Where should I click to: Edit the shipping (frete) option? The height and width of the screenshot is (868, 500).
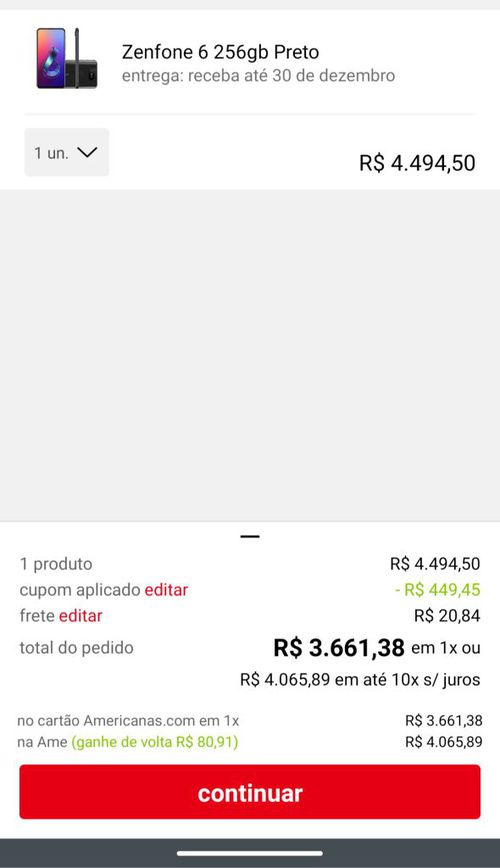point(81,616)
